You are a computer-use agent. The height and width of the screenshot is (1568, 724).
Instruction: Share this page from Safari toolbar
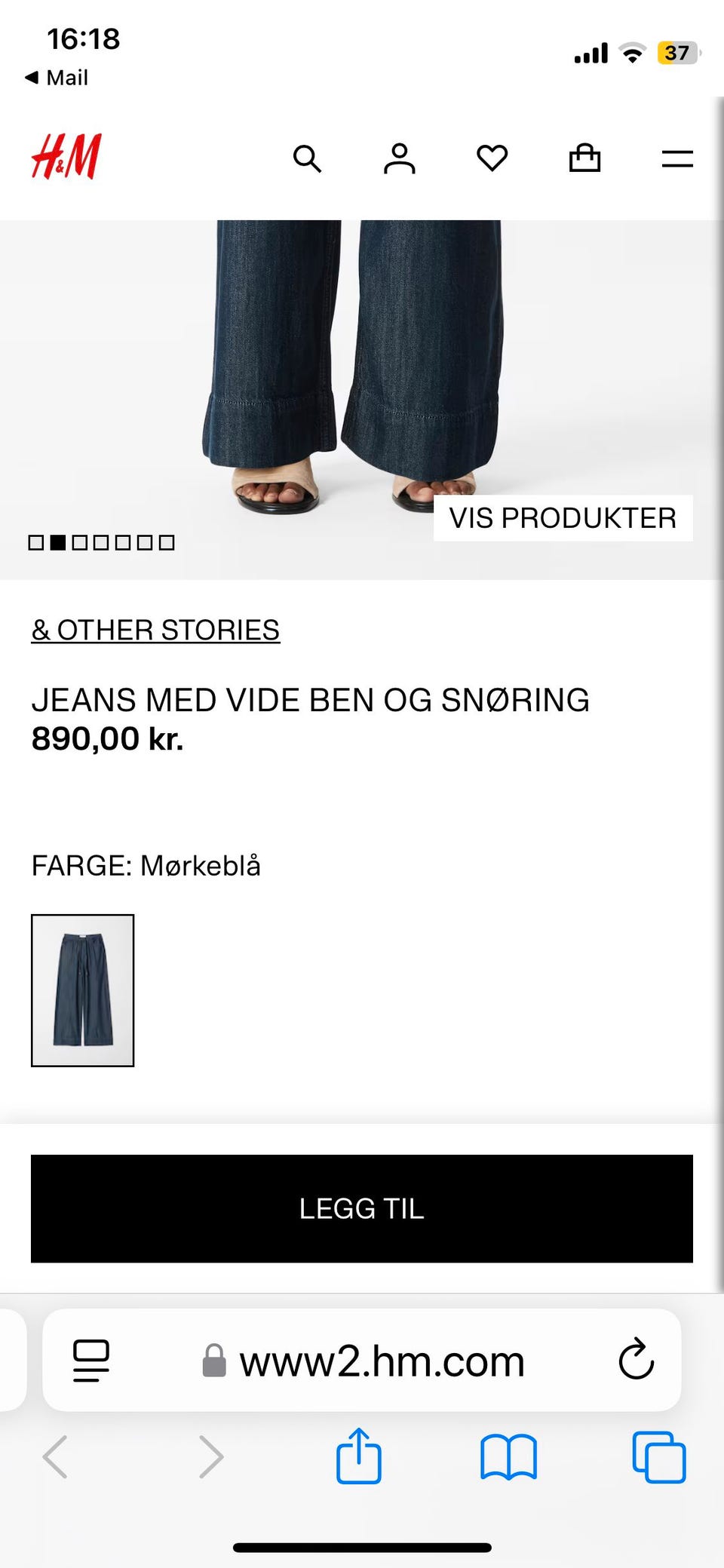(359, 1456)
